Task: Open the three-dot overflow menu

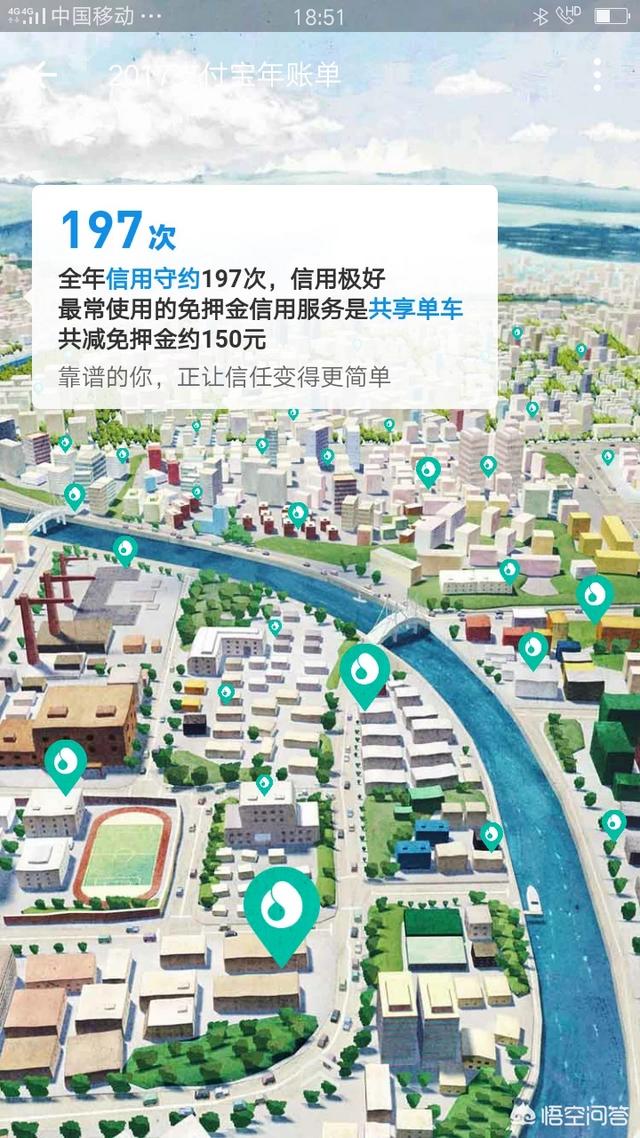Action: [597, 75]
